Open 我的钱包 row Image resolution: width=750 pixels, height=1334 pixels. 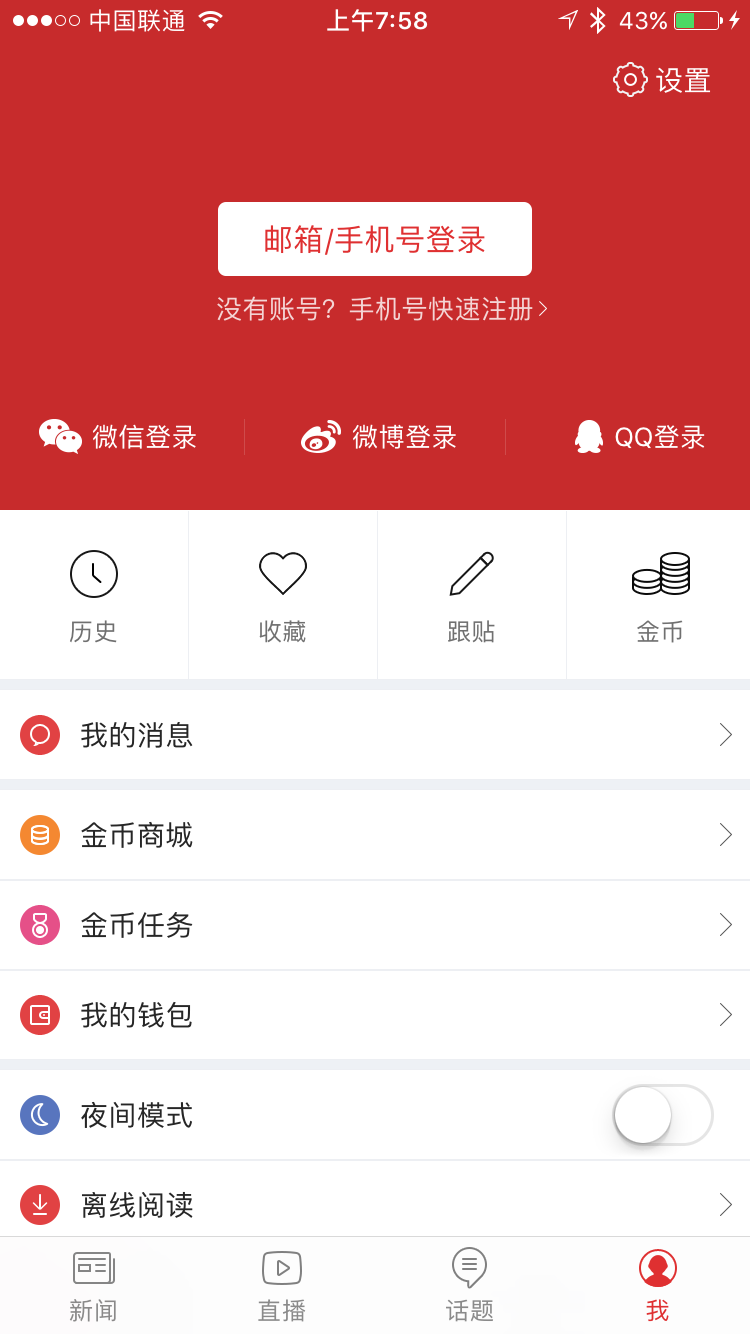tap(375, 1015)
